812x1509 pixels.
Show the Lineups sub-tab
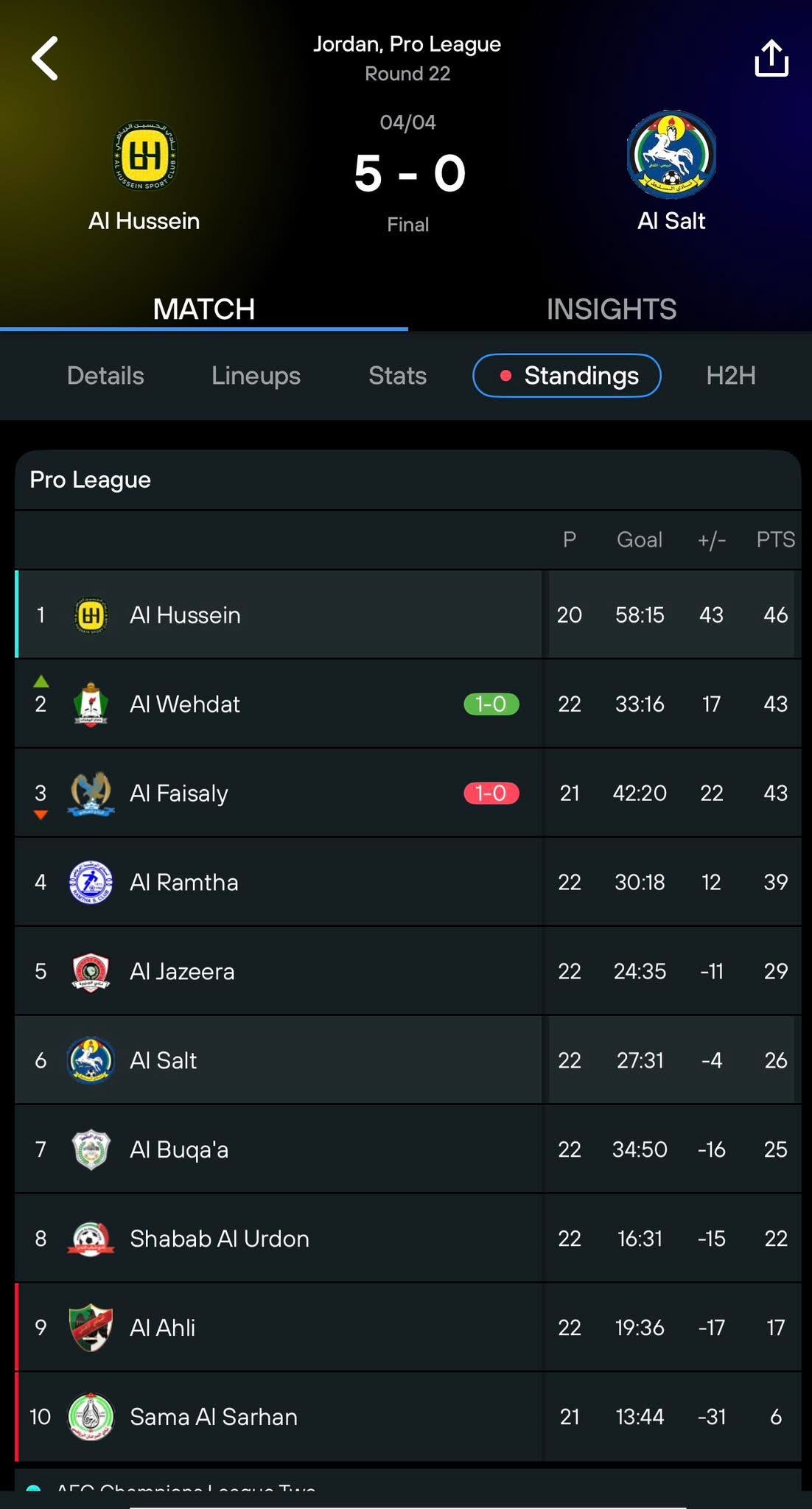(x=256, y=376)
